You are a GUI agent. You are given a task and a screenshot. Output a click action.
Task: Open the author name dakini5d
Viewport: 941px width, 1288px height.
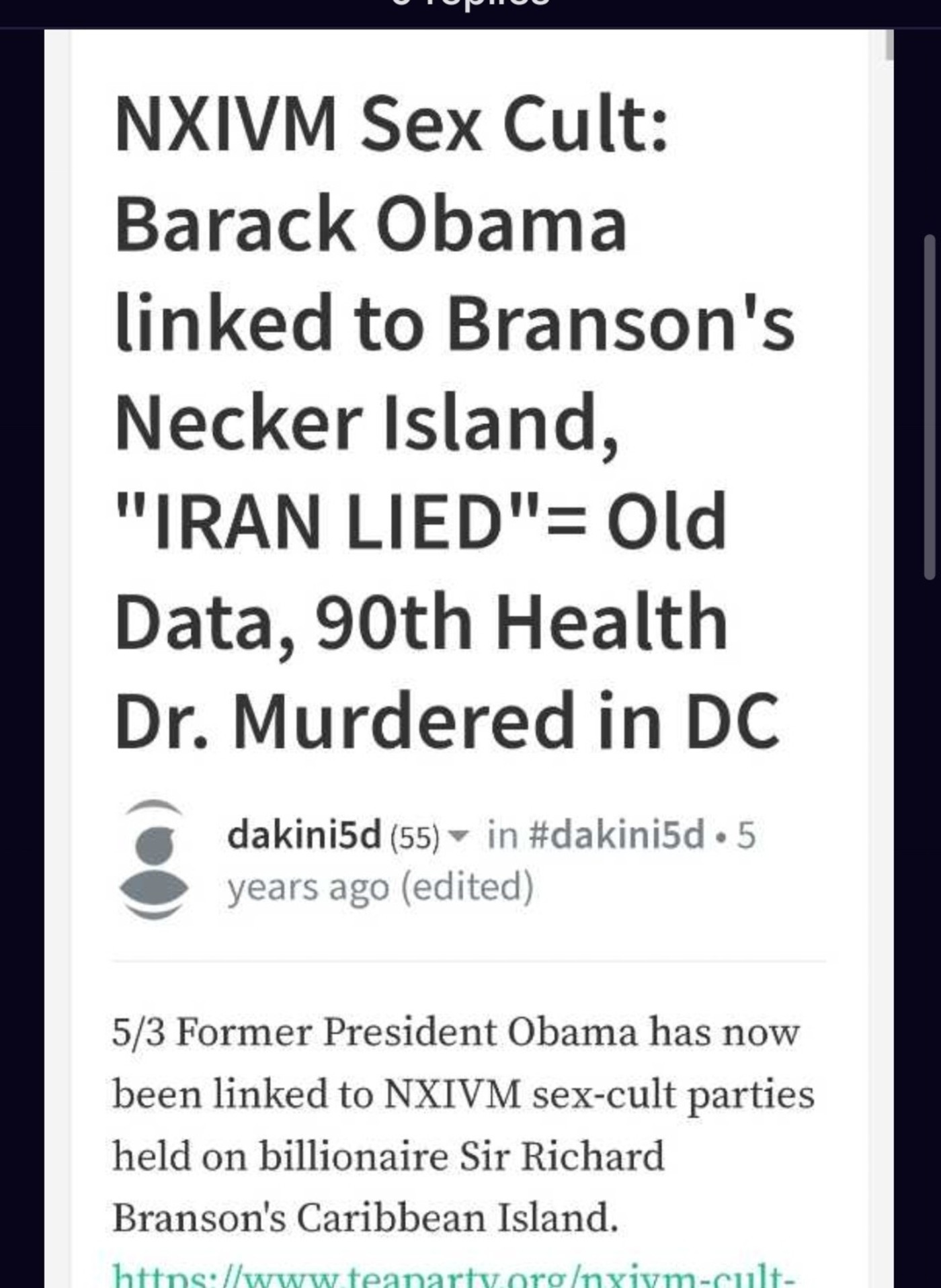tap(304, 836)
